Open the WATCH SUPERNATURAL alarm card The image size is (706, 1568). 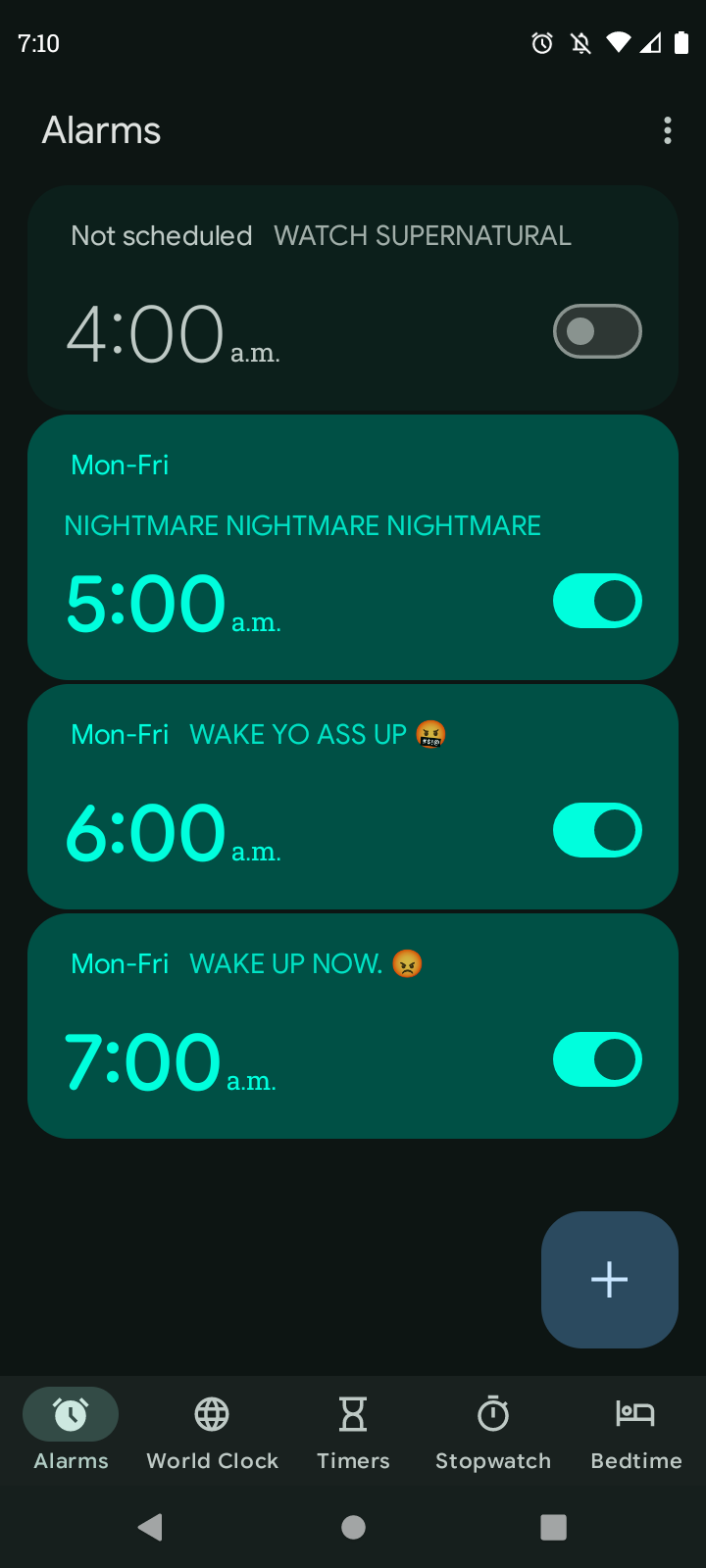point(353,297)
